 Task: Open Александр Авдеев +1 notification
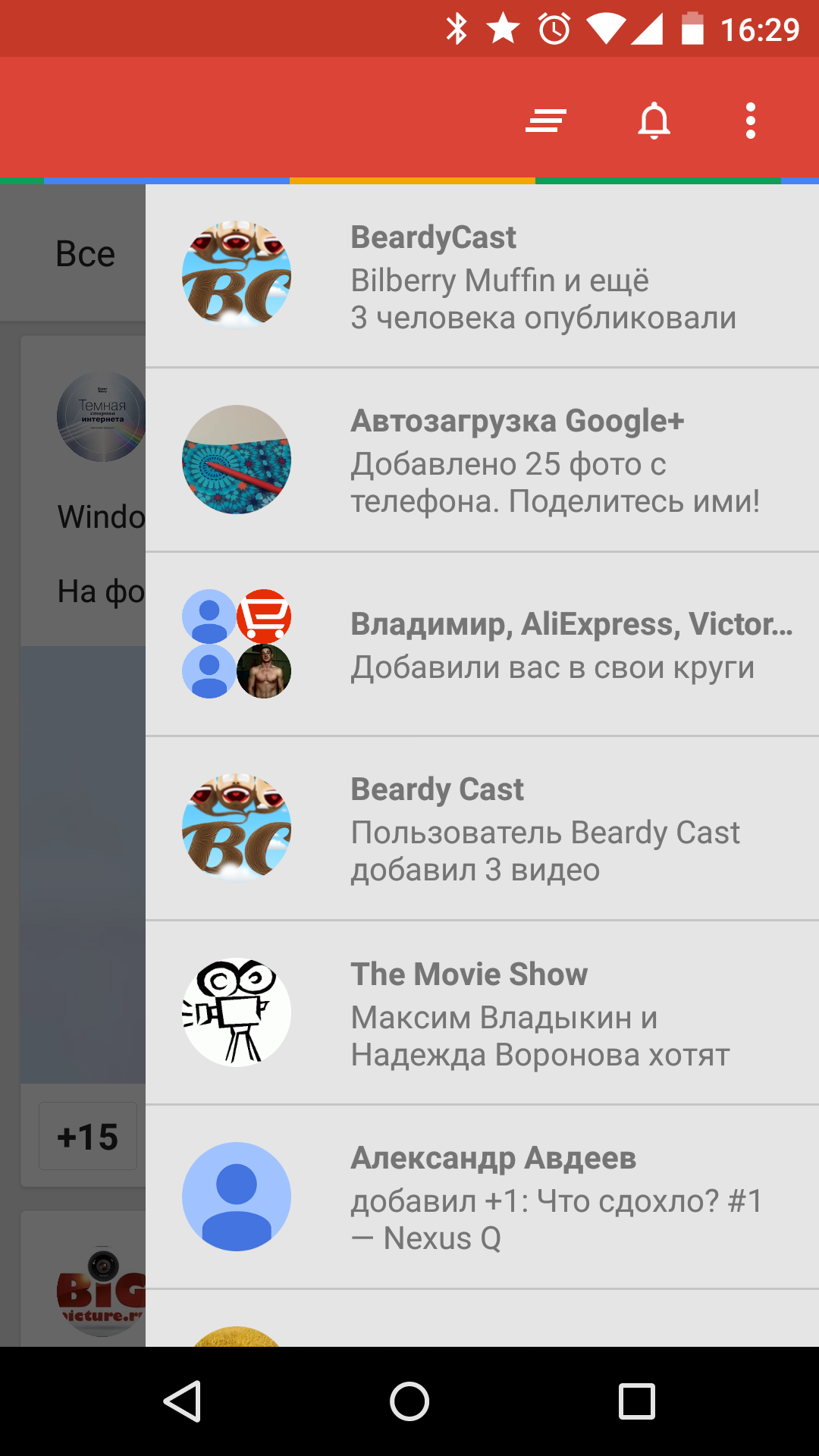click(482, 1197)
